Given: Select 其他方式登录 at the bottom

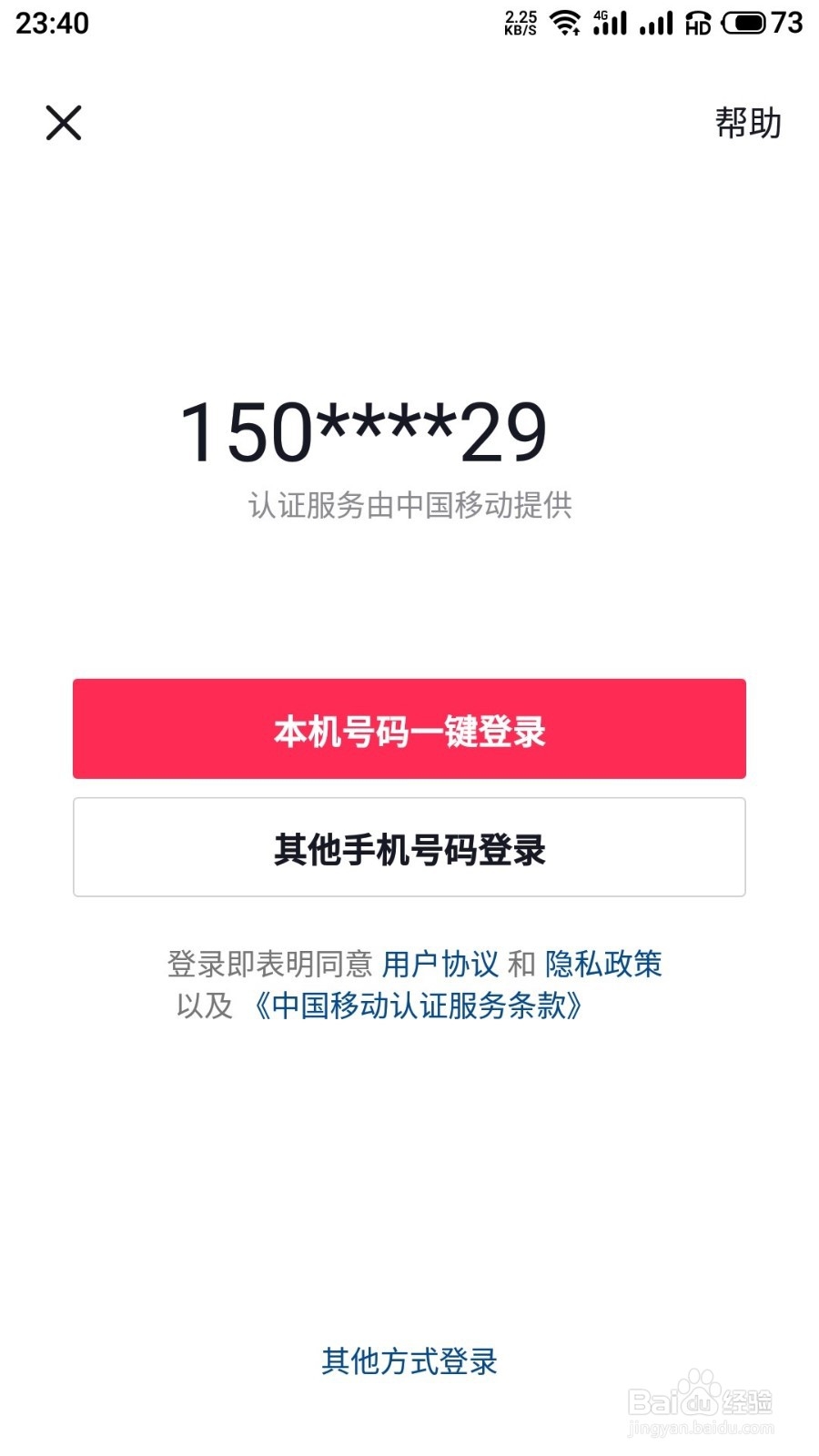Looking at the screenshot, I should coord(409,1362).
